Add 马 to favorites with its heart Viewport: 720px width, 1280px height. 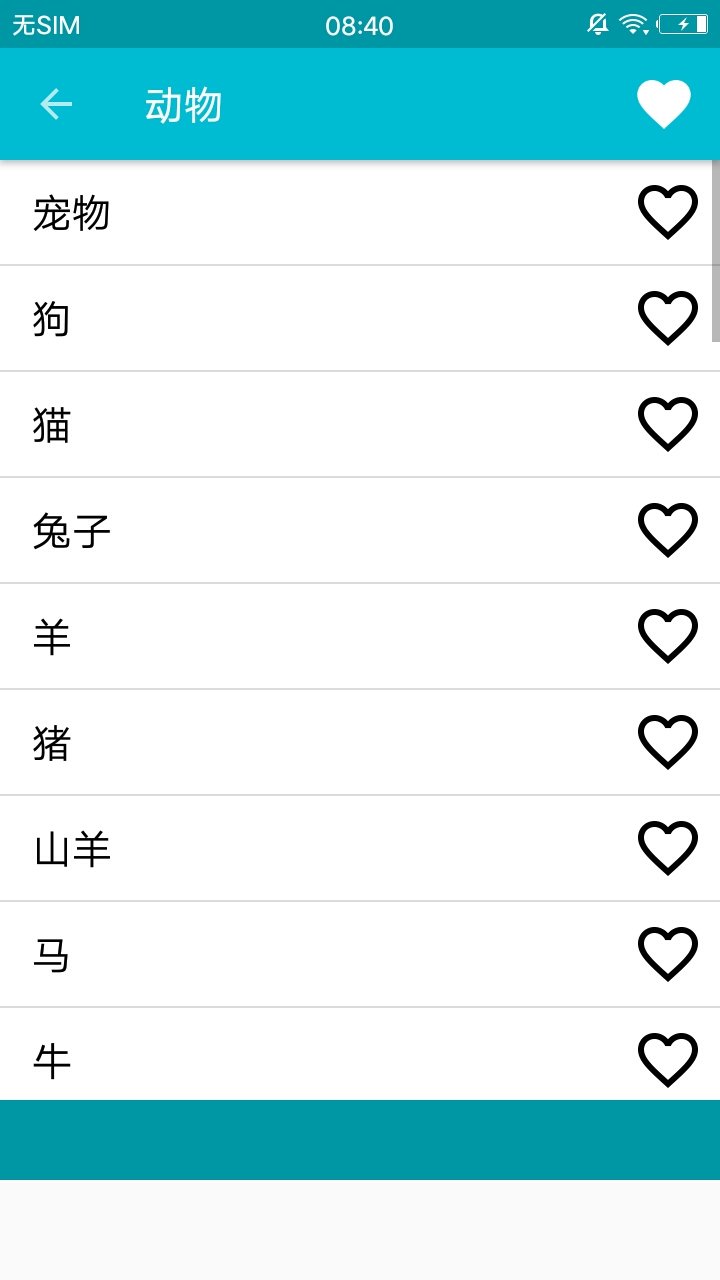pos(668,955)
